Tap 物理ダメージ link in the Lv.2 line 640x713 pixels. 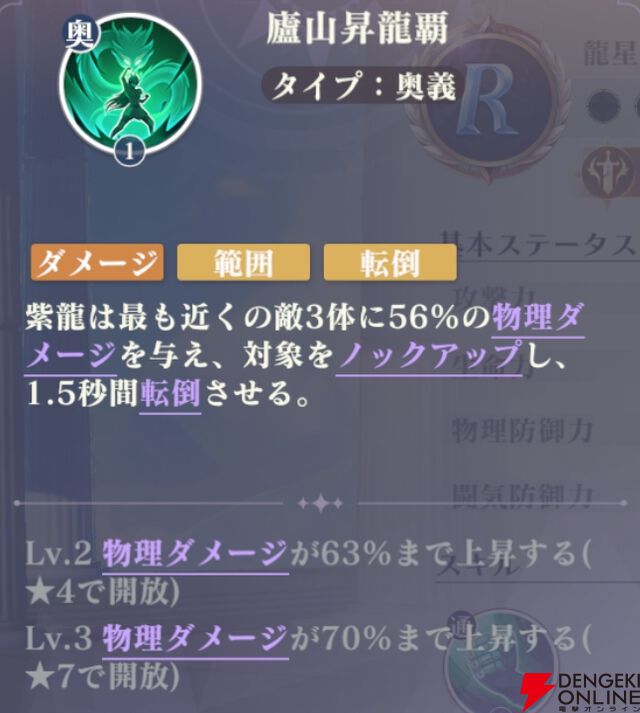tap(195, 554)
